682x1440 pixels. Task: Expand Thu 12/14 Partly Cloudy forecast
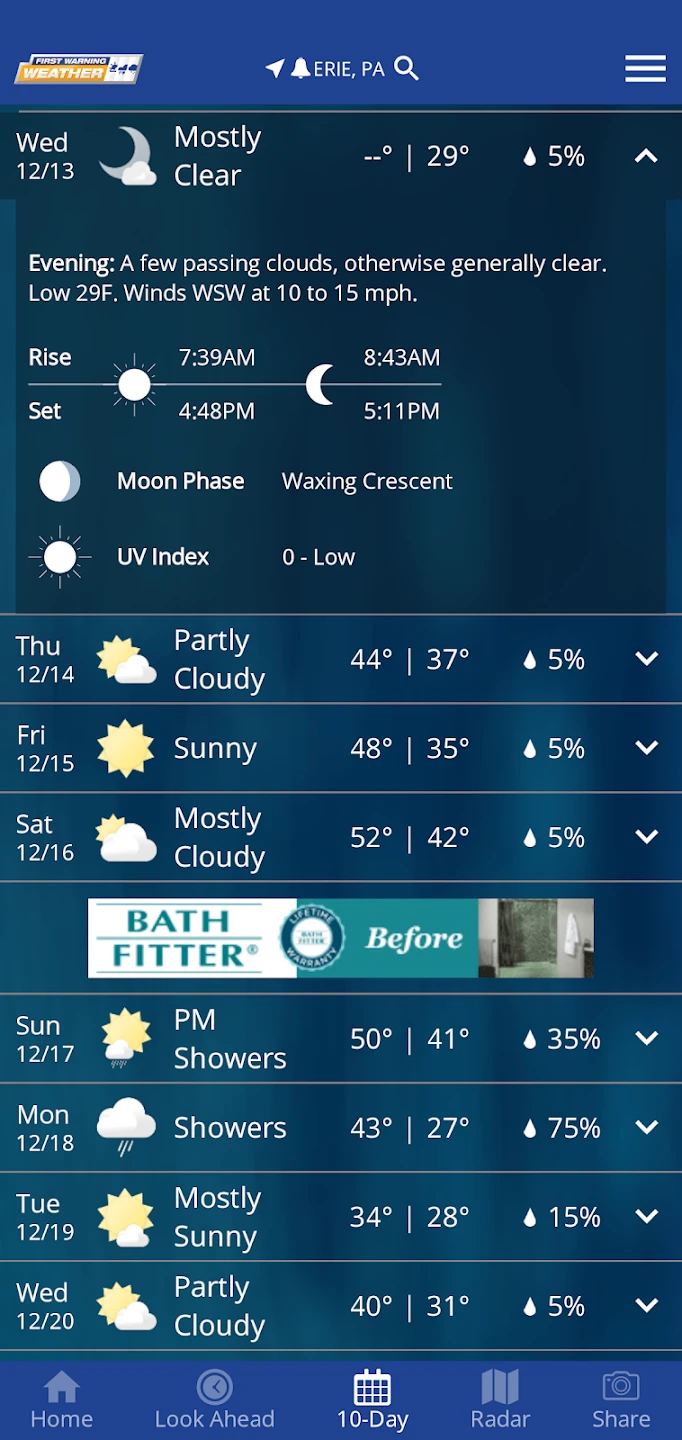(646, 659)
